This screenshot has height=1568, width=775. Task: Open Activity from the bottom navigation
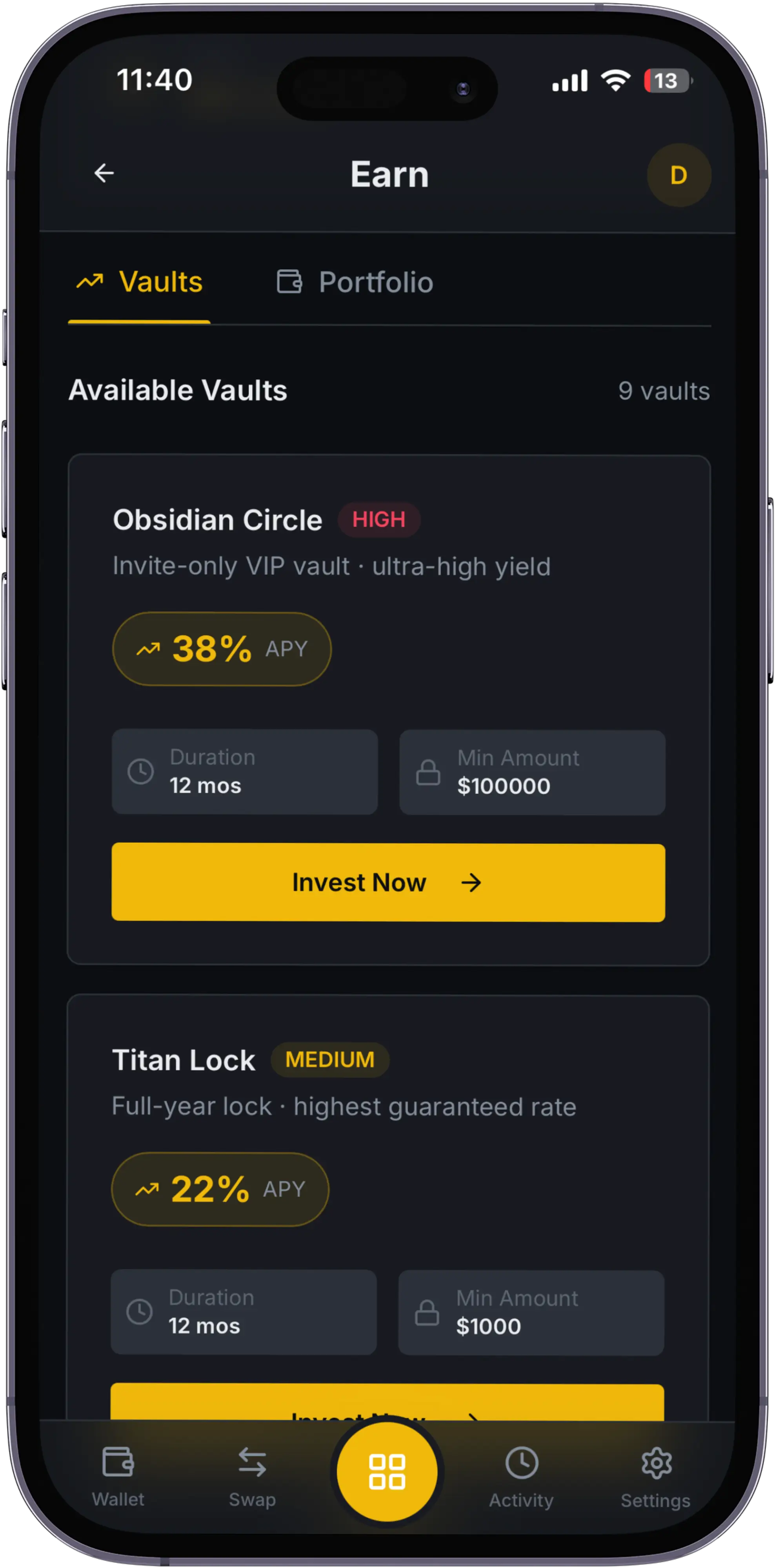click(521, 1473)
